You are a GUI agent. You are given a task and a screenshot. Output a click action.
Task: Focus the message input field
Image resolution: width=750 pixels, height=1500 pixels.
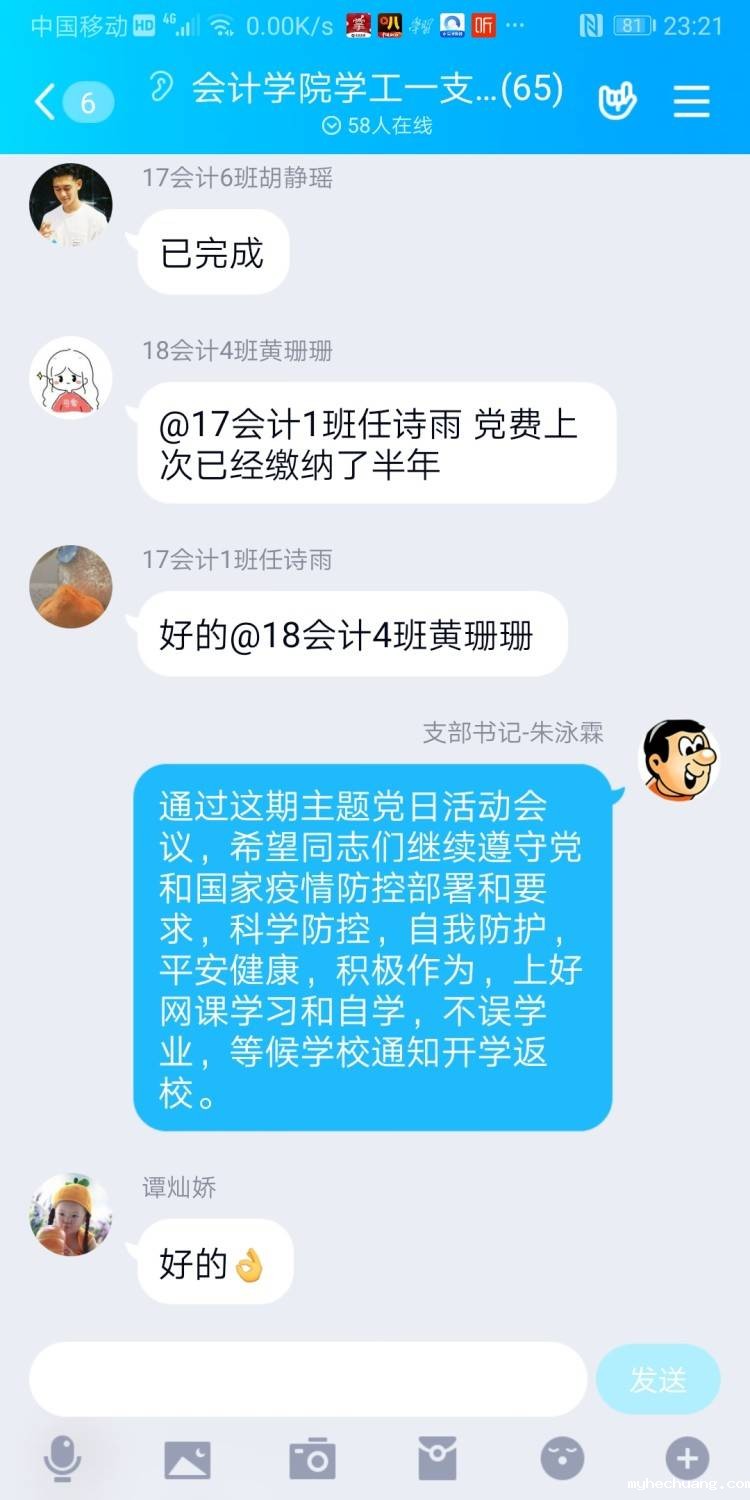click(x=307, y=1379)
